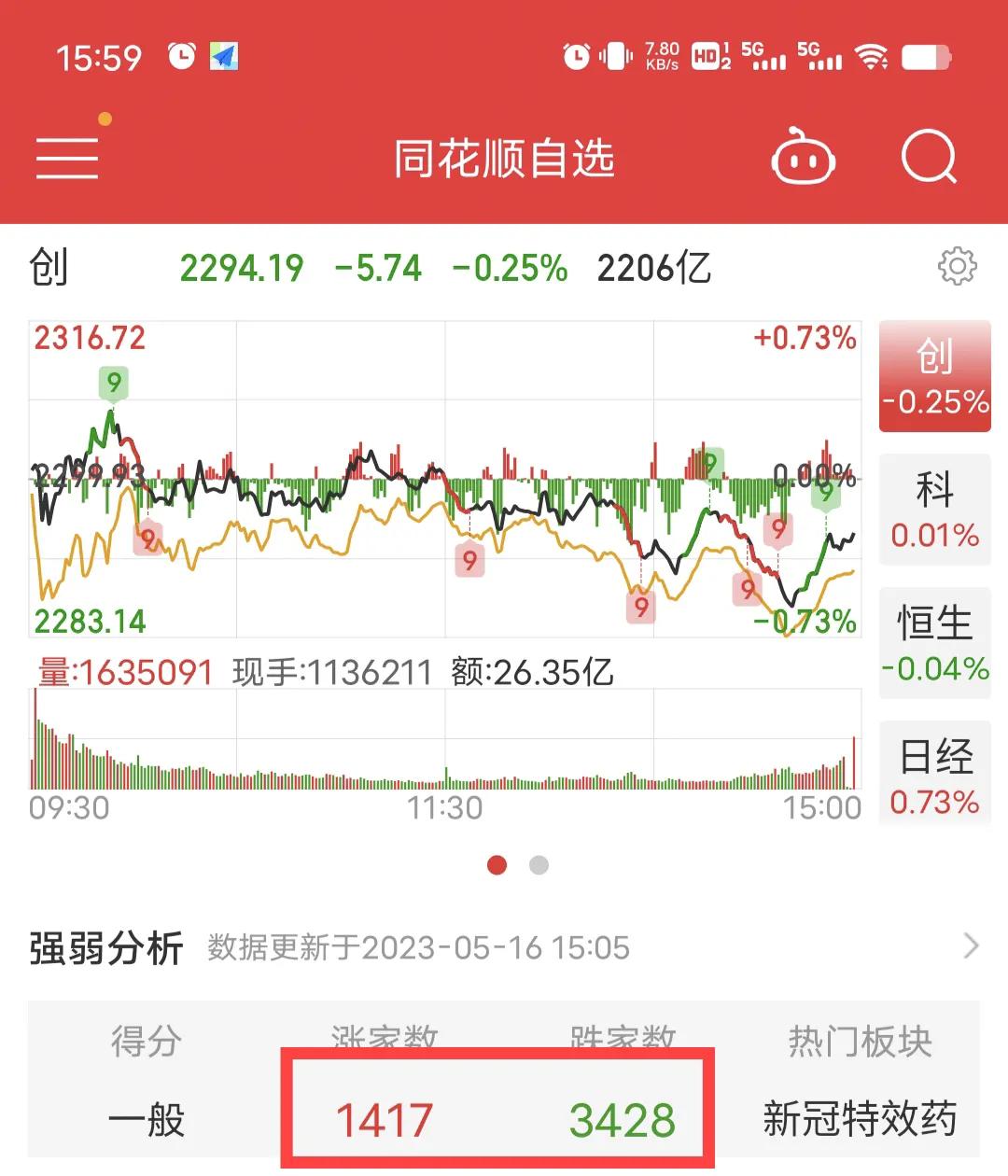
Task: Tap the robot assistant icon
Action: (x=805, y=157)
